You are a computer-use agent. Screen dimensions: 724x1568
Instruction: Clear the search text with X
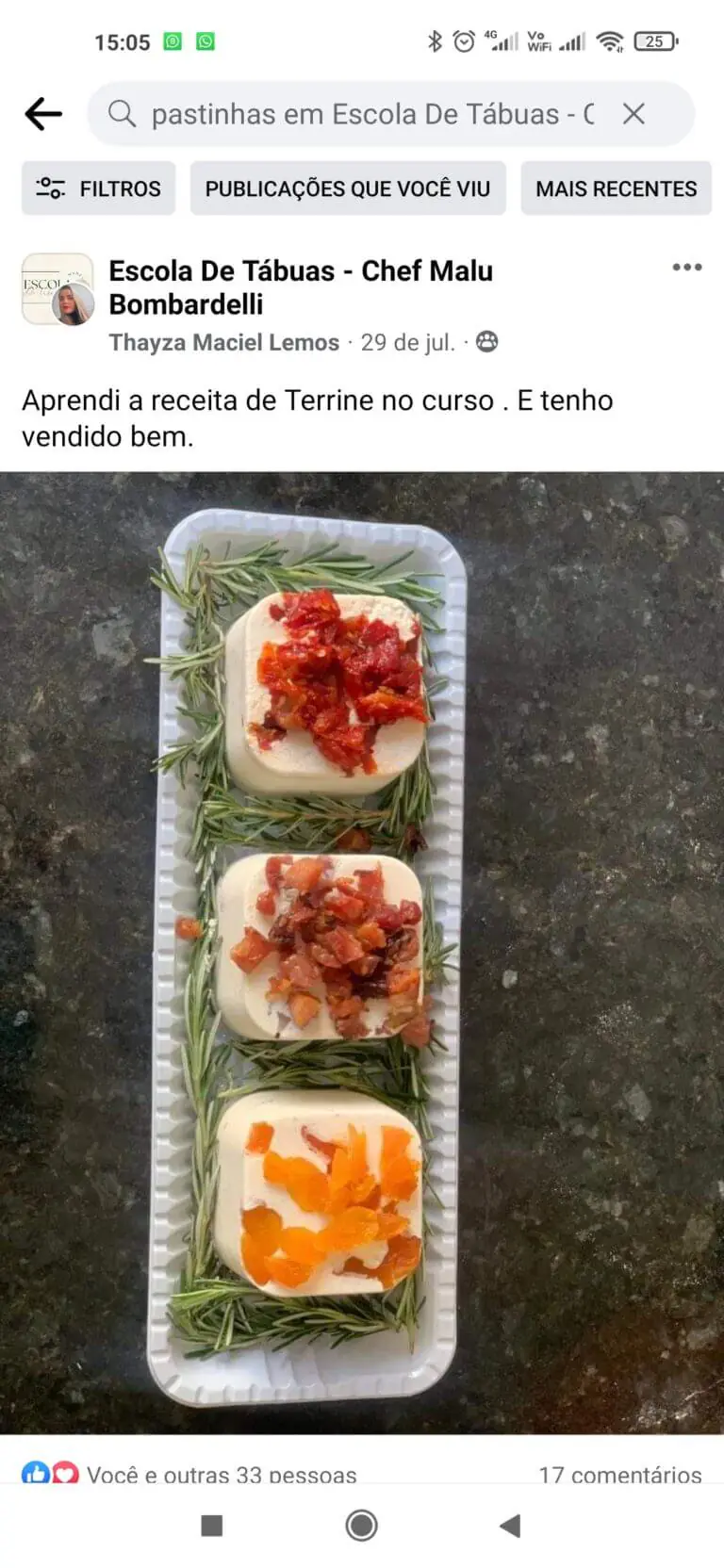tap(633, 114)
